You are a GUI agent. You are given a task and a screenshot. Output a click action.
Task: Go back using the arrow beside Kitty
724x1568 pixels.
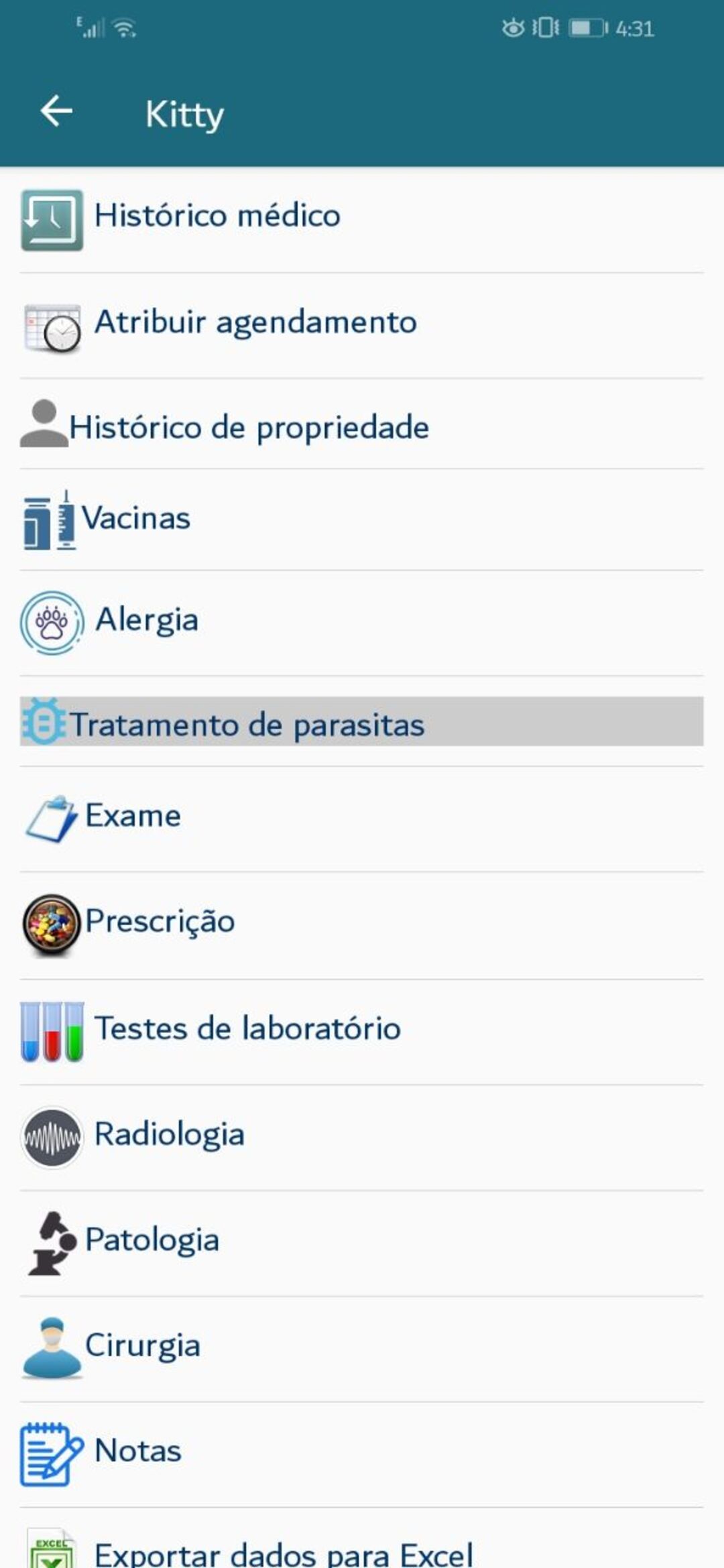click(56, 111)
